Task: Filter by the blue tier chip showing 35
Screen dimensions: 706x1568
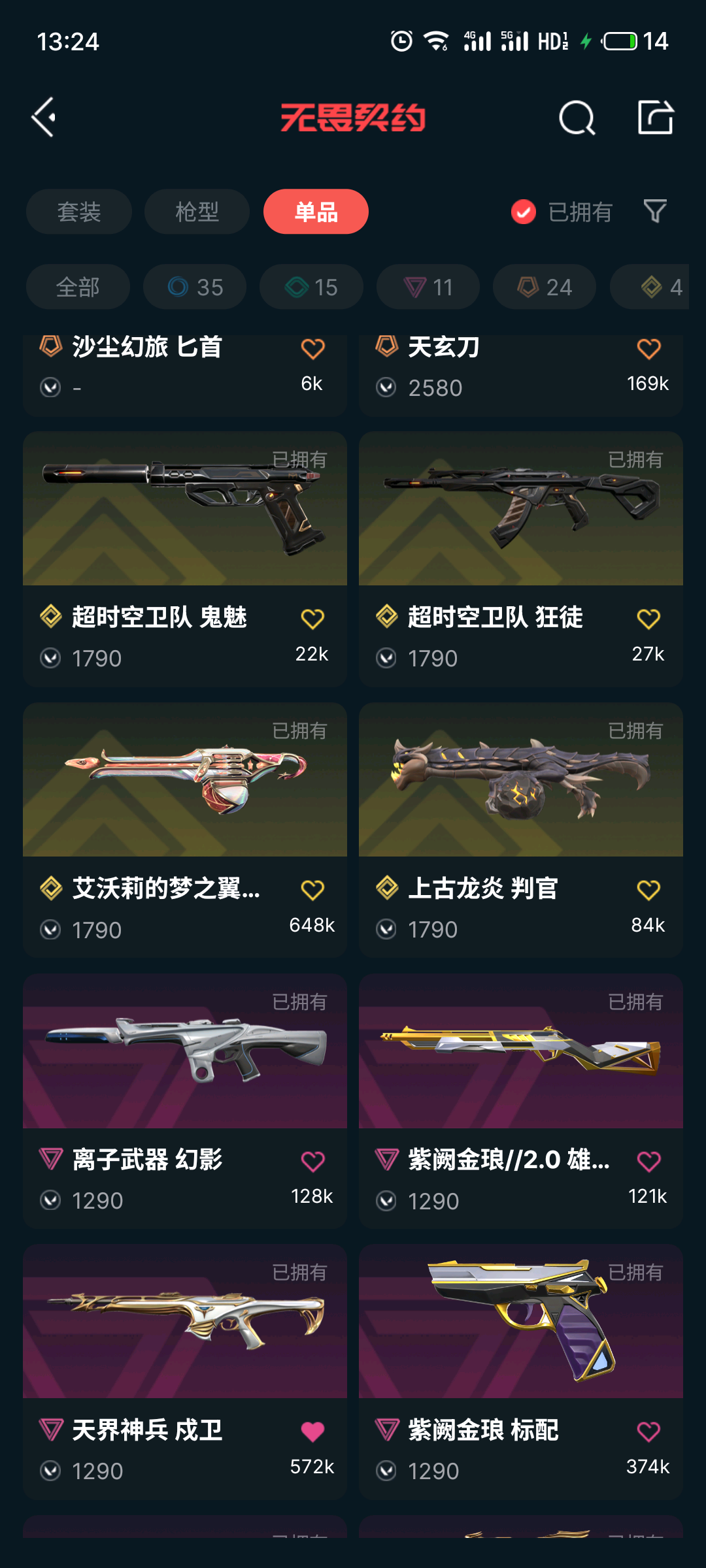Action: pos(195,287)
